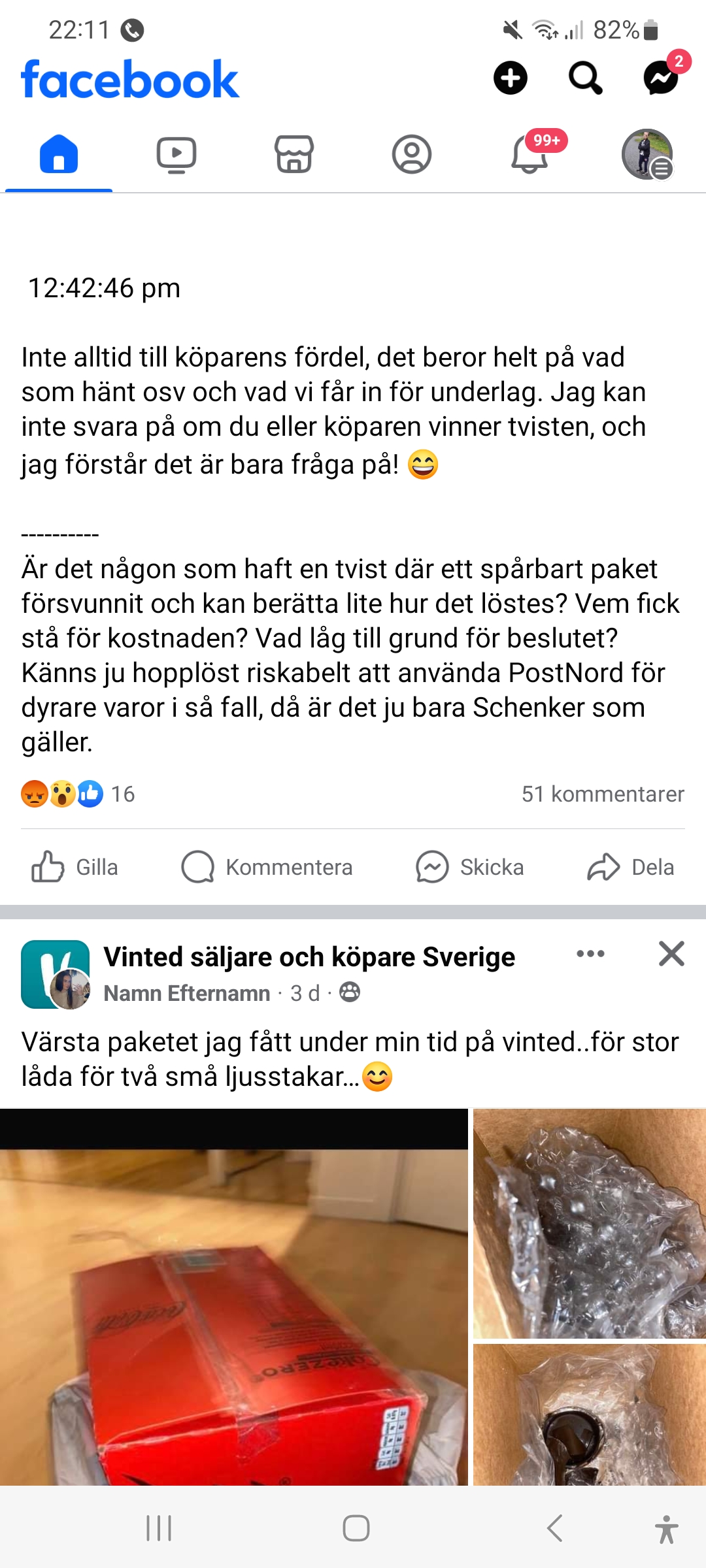Open the menu via profile picture
The width and height of the screenshot is (706, 1568).
click(x=647, y=155)
